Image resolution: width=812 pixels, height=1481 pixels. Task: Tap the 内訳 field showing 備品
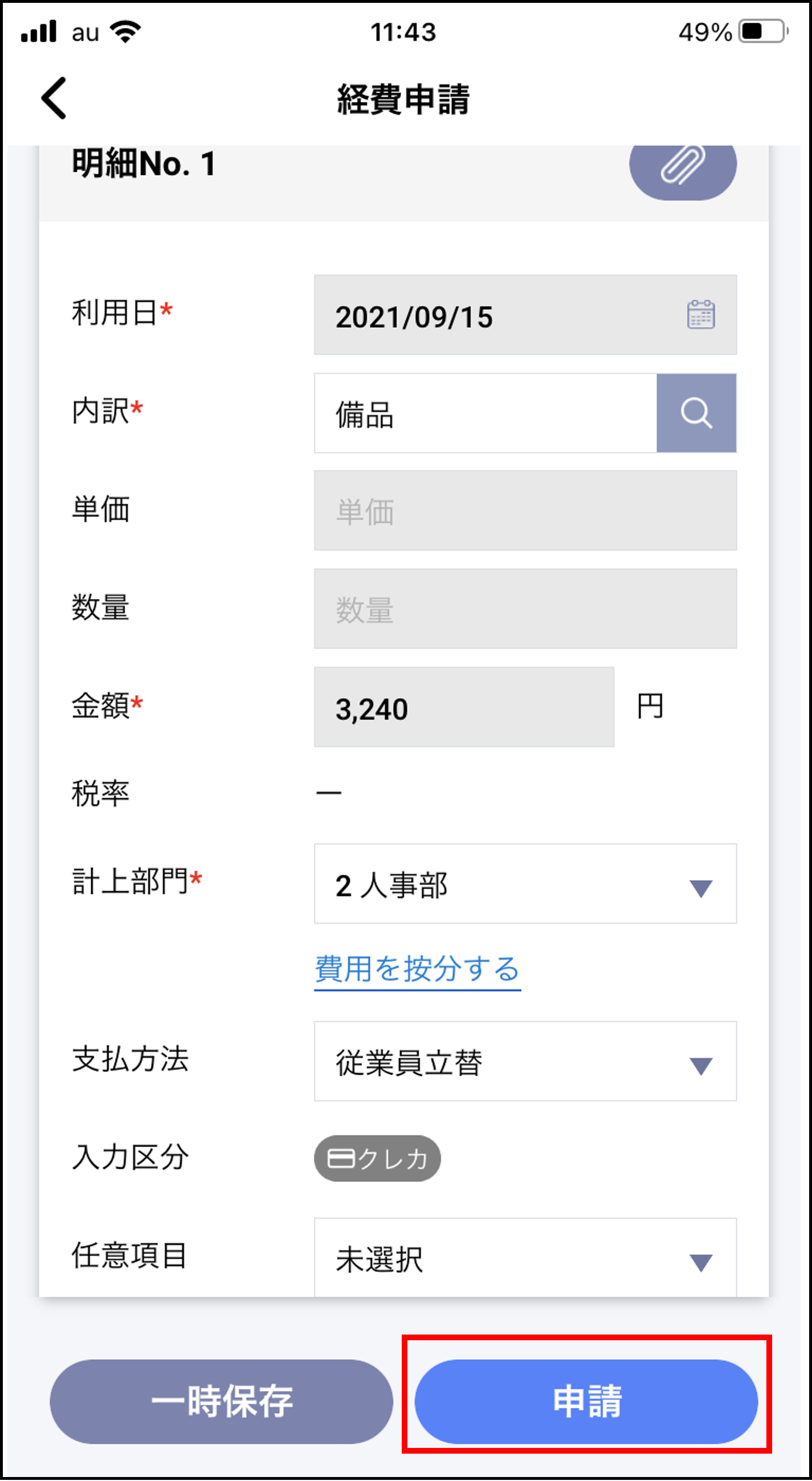pyautogui.click(x=484, y=413)
